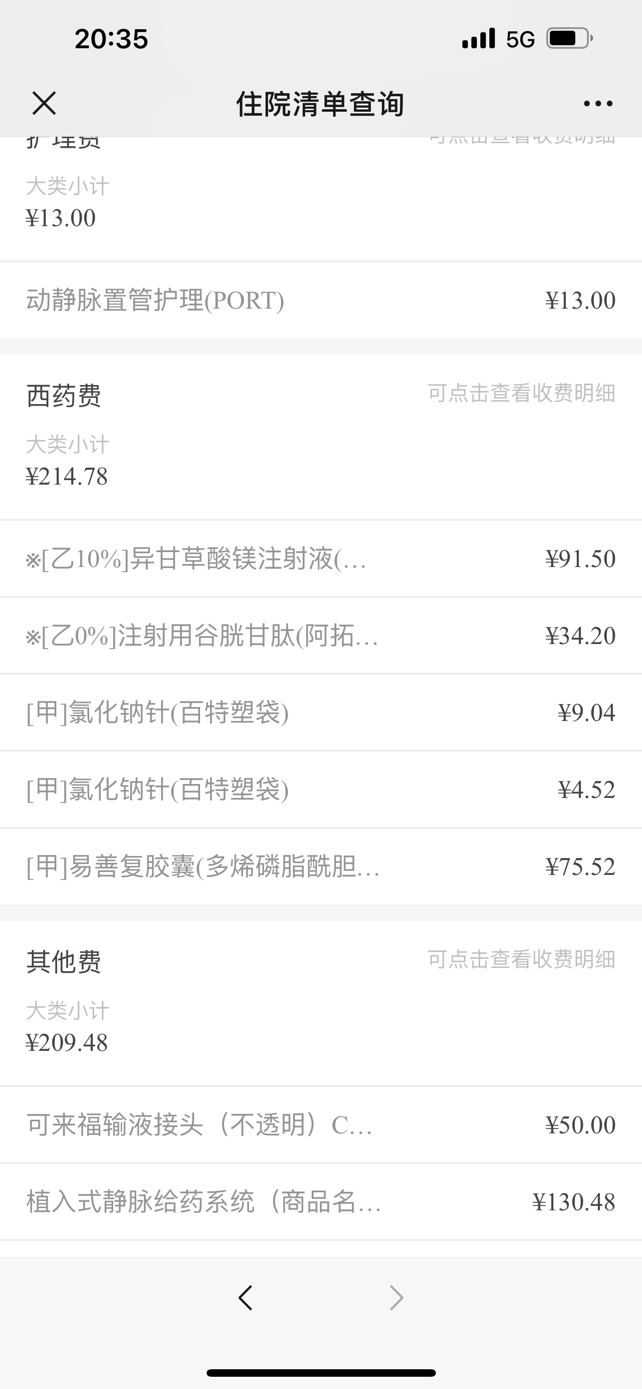This screenshot has width=642, height=1389.
Task: Open 氯化钠针 item priced ¥9.04
Action: (x=321, y=713)
